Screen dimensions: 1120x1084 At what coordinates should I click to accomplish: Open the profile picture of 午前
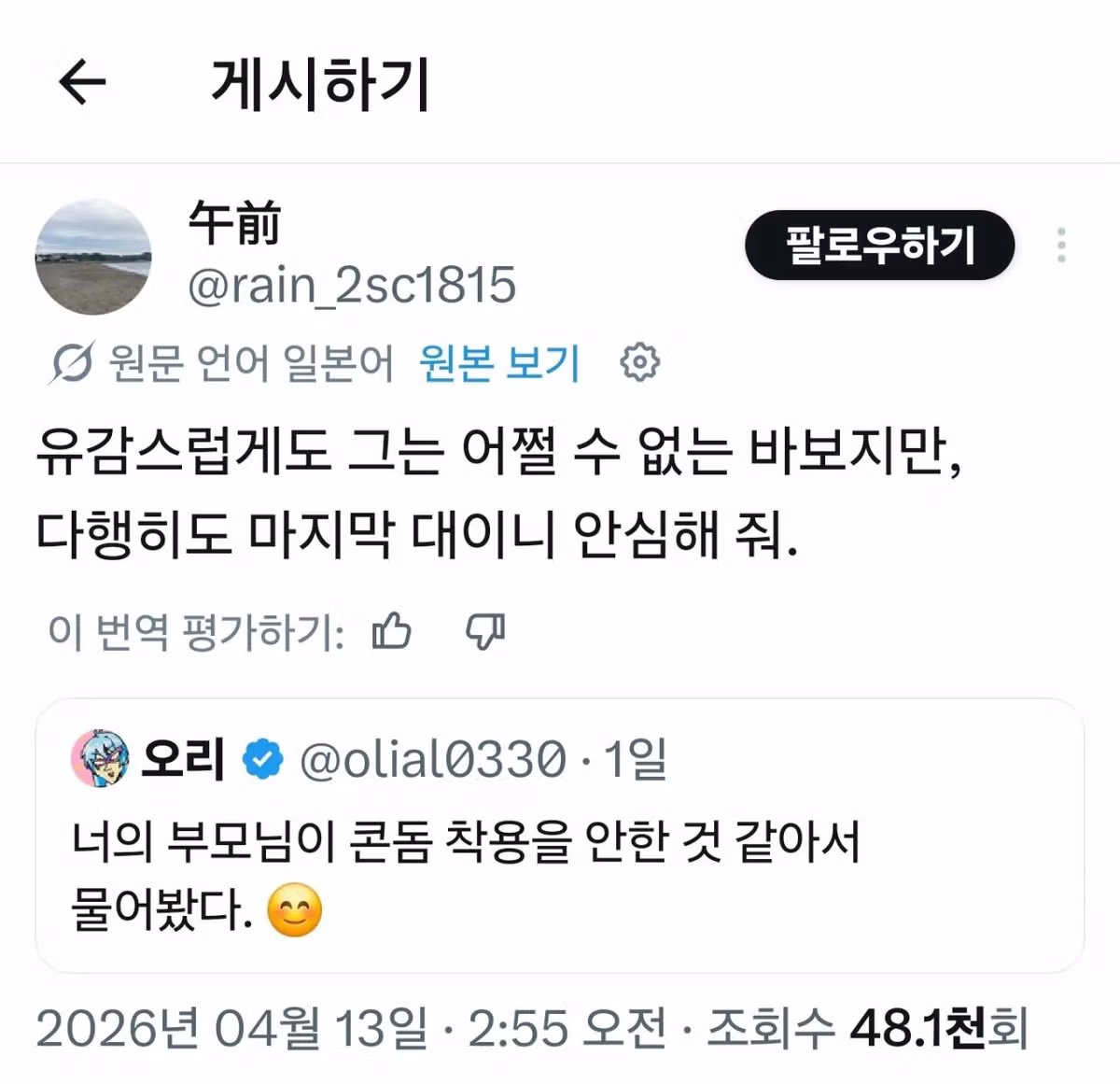coord(93,256)
